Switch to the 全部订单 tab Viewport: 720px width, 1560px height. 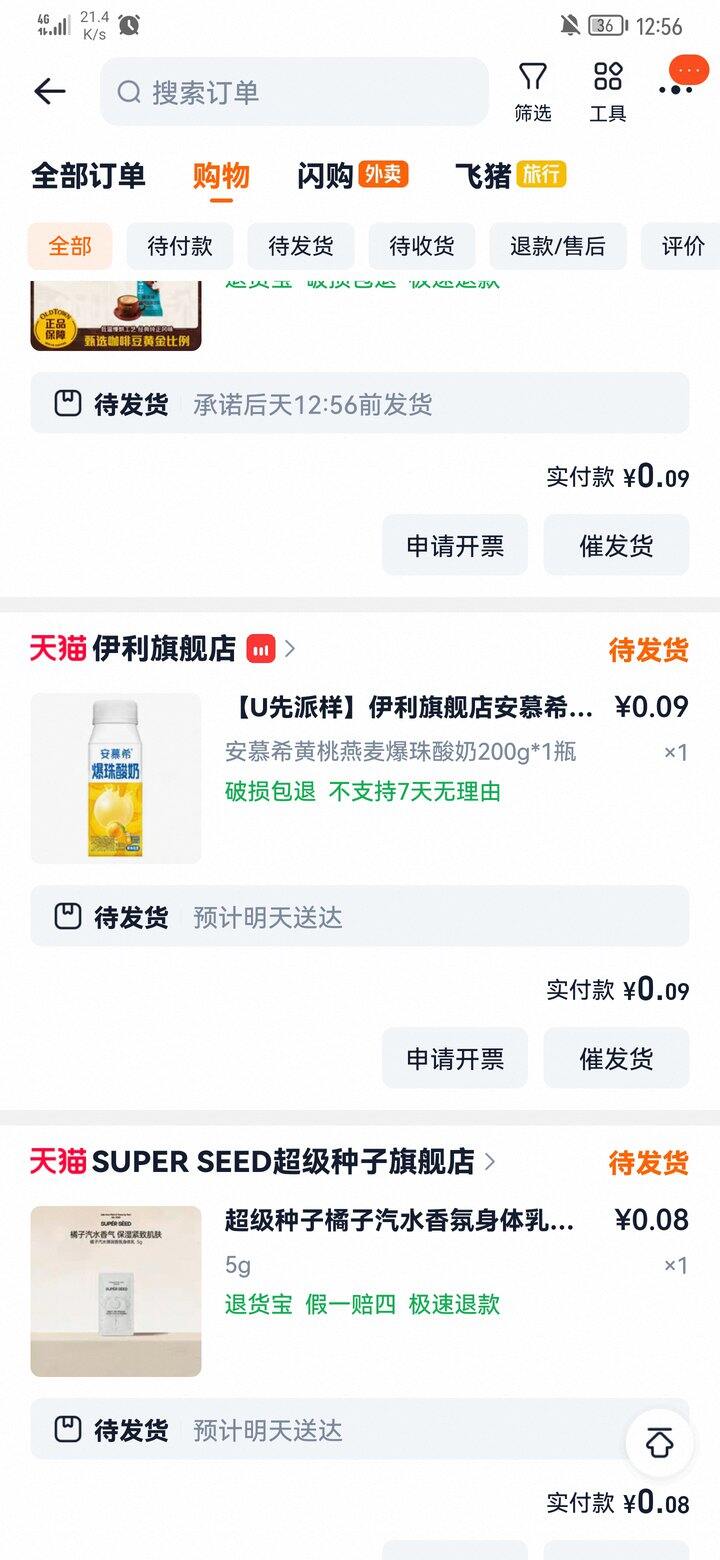tap(88, 176)
